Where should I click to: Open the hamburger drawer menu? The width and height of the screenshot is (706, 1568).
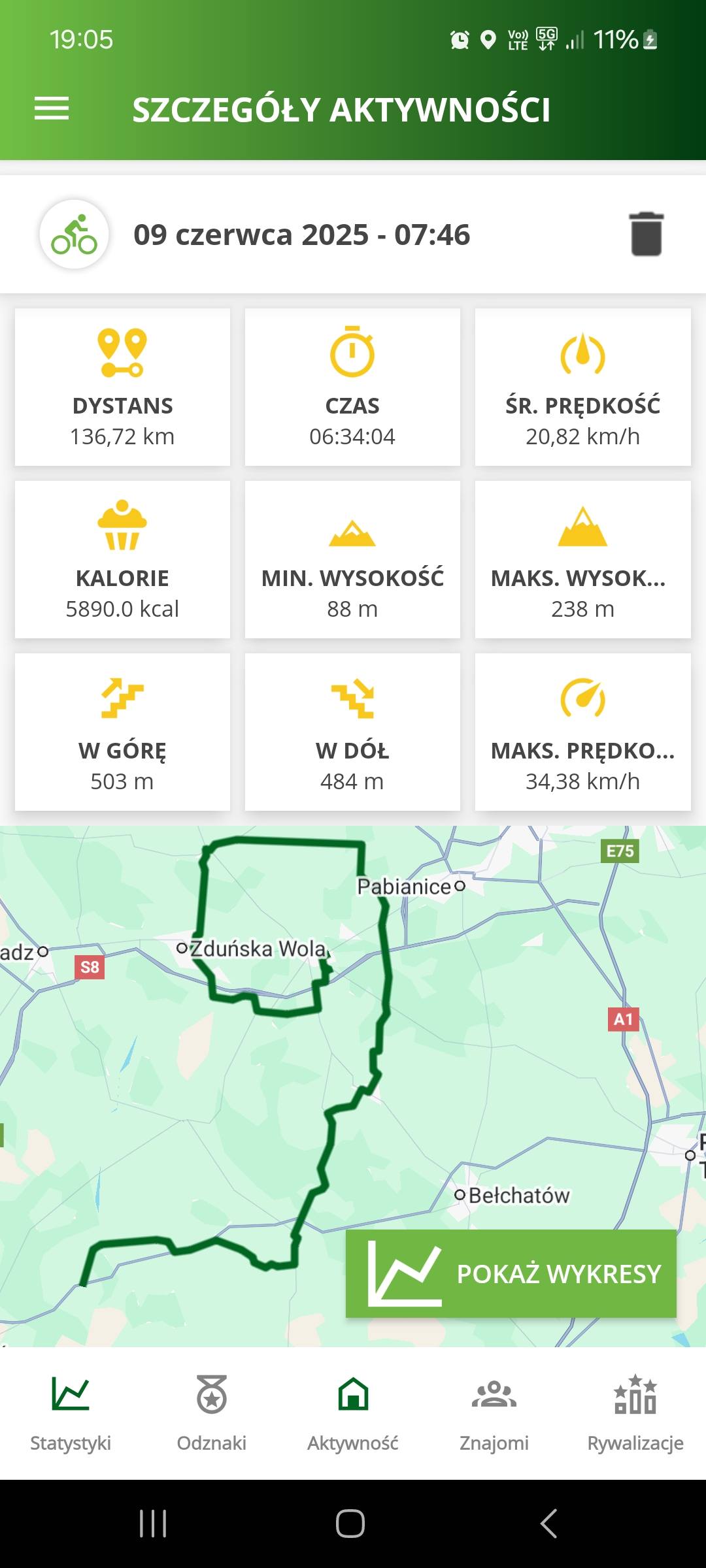[x=51, y=108]
